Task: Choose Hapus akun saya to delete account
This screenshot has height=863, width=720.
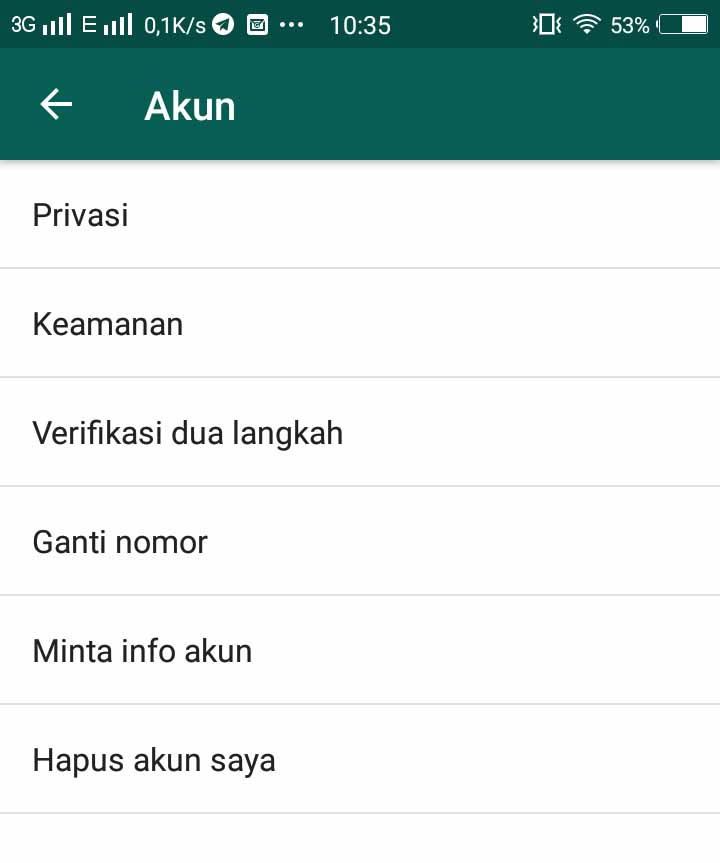Action: coord(154,759)
